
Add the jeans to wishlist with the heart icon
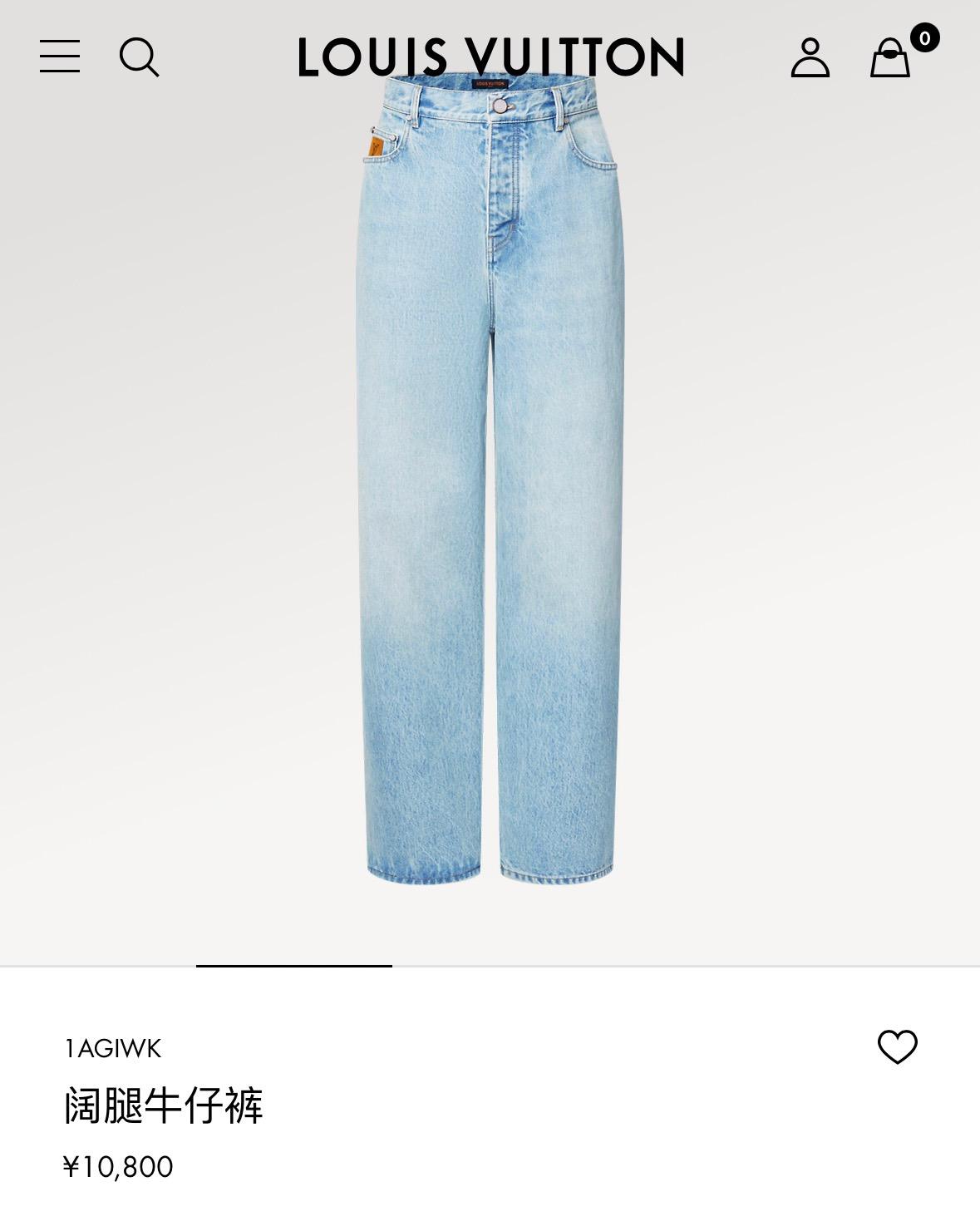pyautogui.click(x=898, y=1046)
